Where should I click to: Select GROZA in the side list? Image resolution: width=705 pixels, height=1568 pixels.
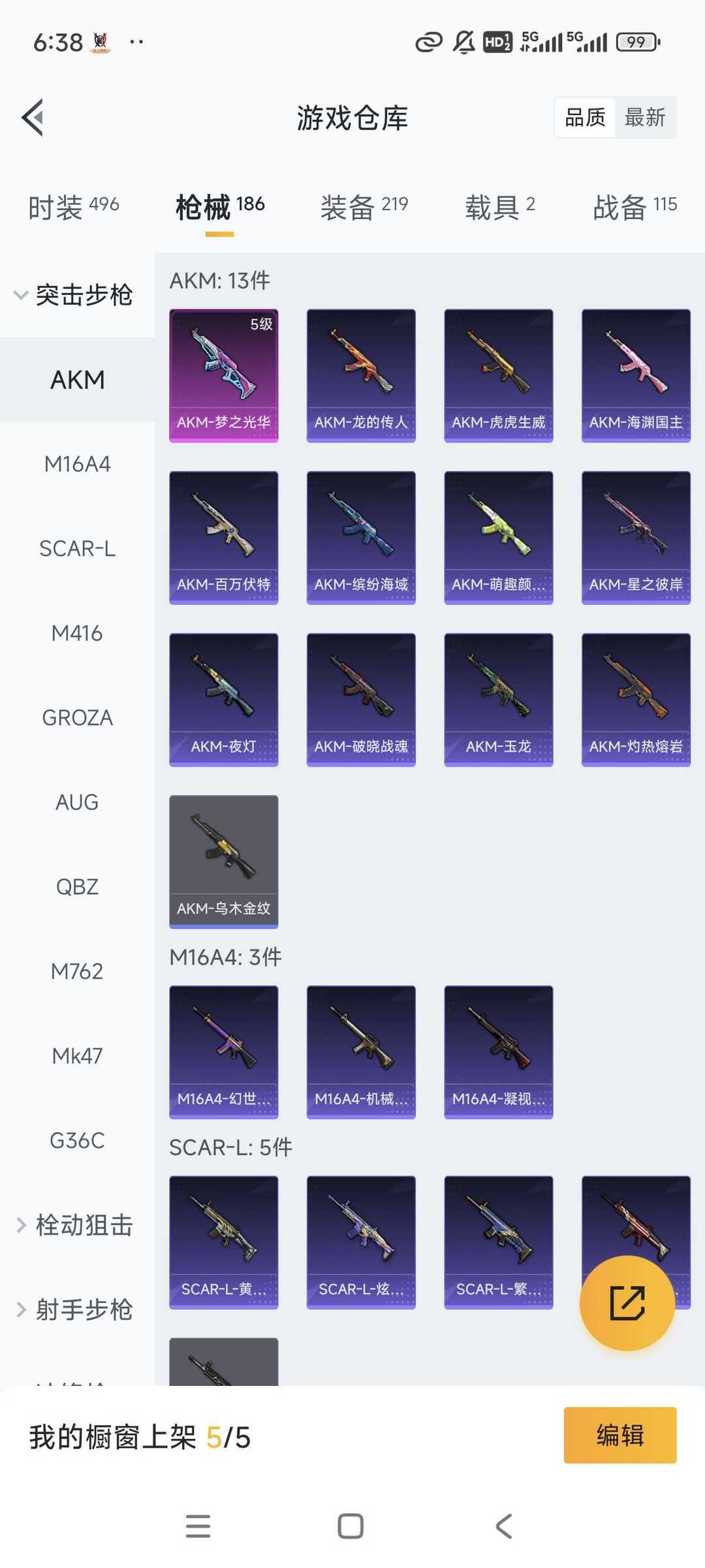pos(77,718)
